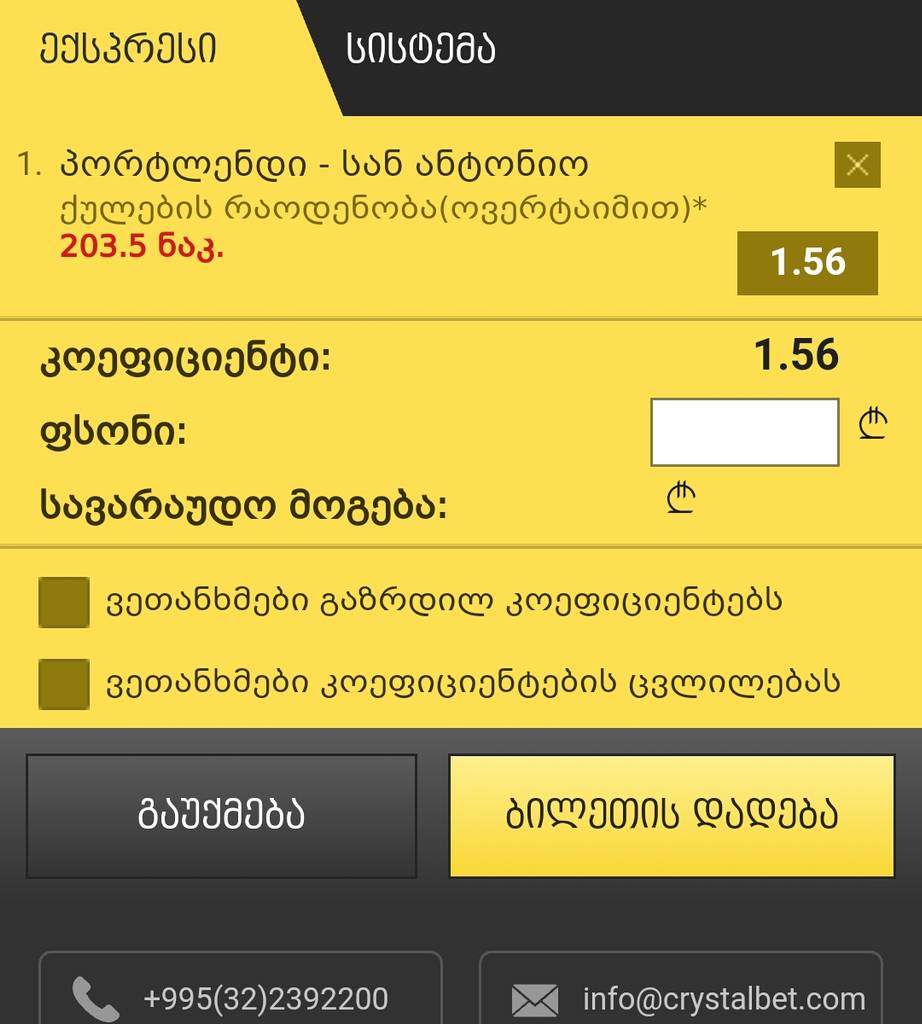The width and height of the screenshot is (922, 1024).
Task: Click the ფსონი stake input field
Action: (x=744, y=431)
